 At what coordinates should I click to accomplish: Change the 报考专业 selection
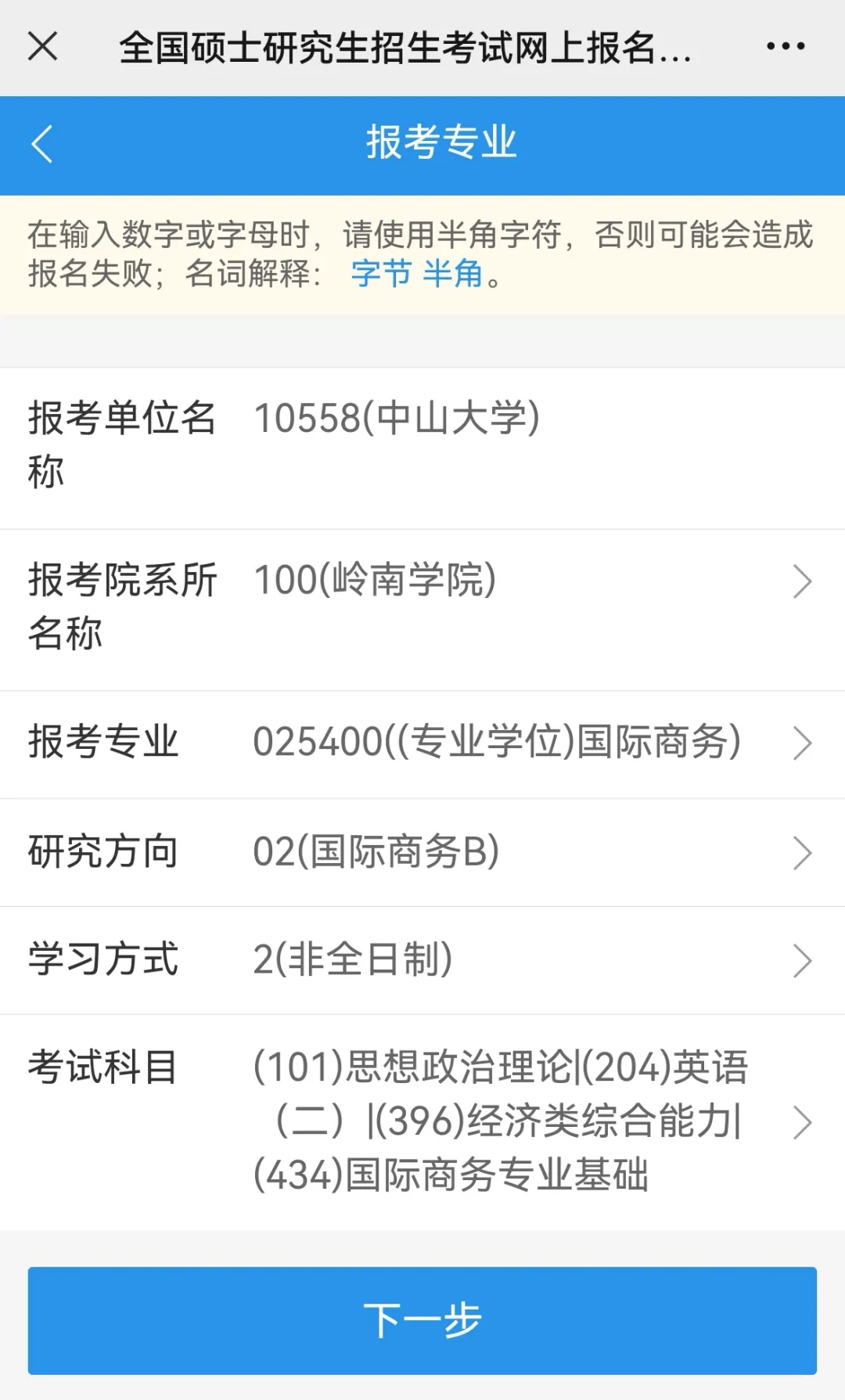click(422, 743)
